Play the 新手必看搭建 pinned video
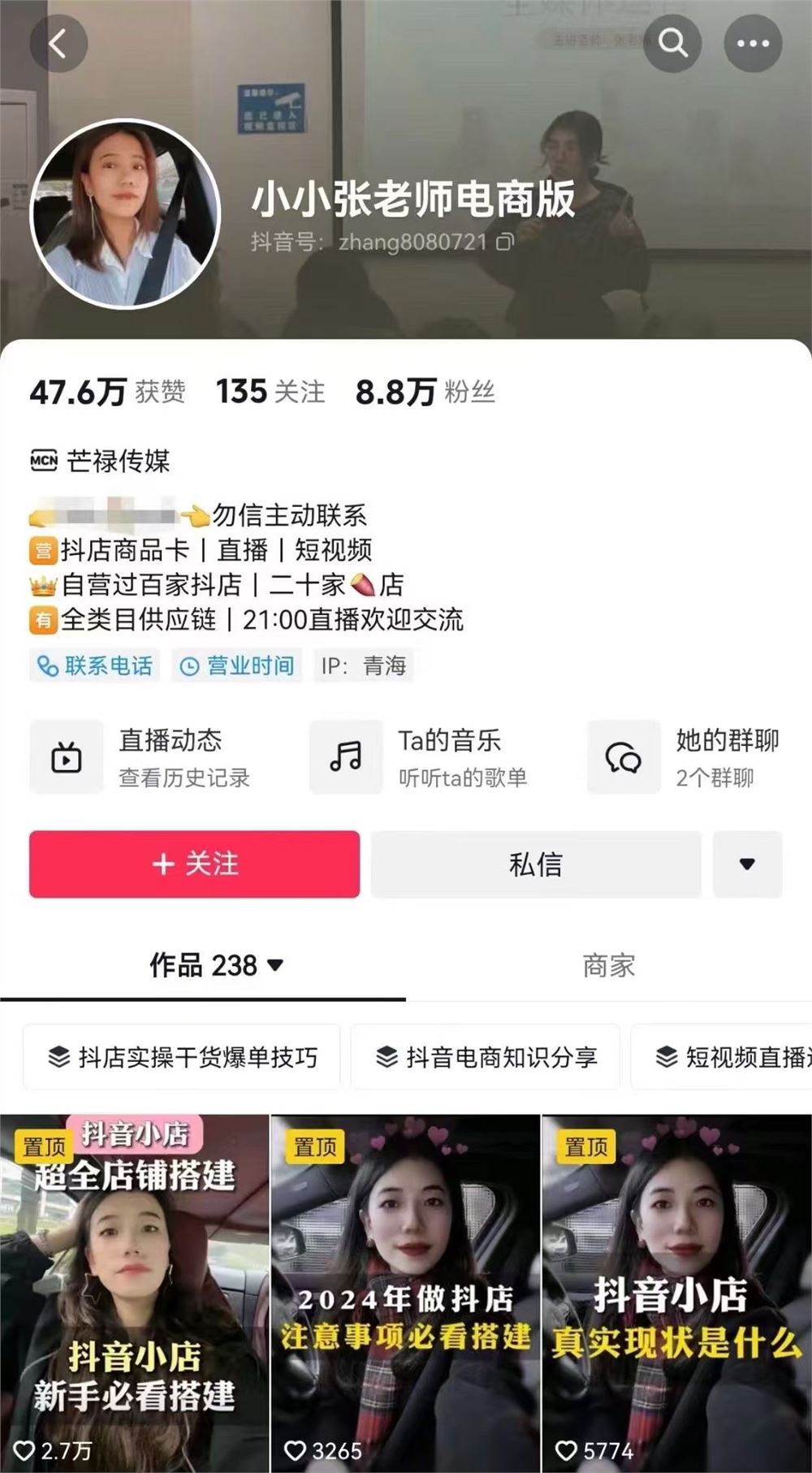This screenshot has width=812, height=1473. pyautogui.click(x=134, y=1292)
